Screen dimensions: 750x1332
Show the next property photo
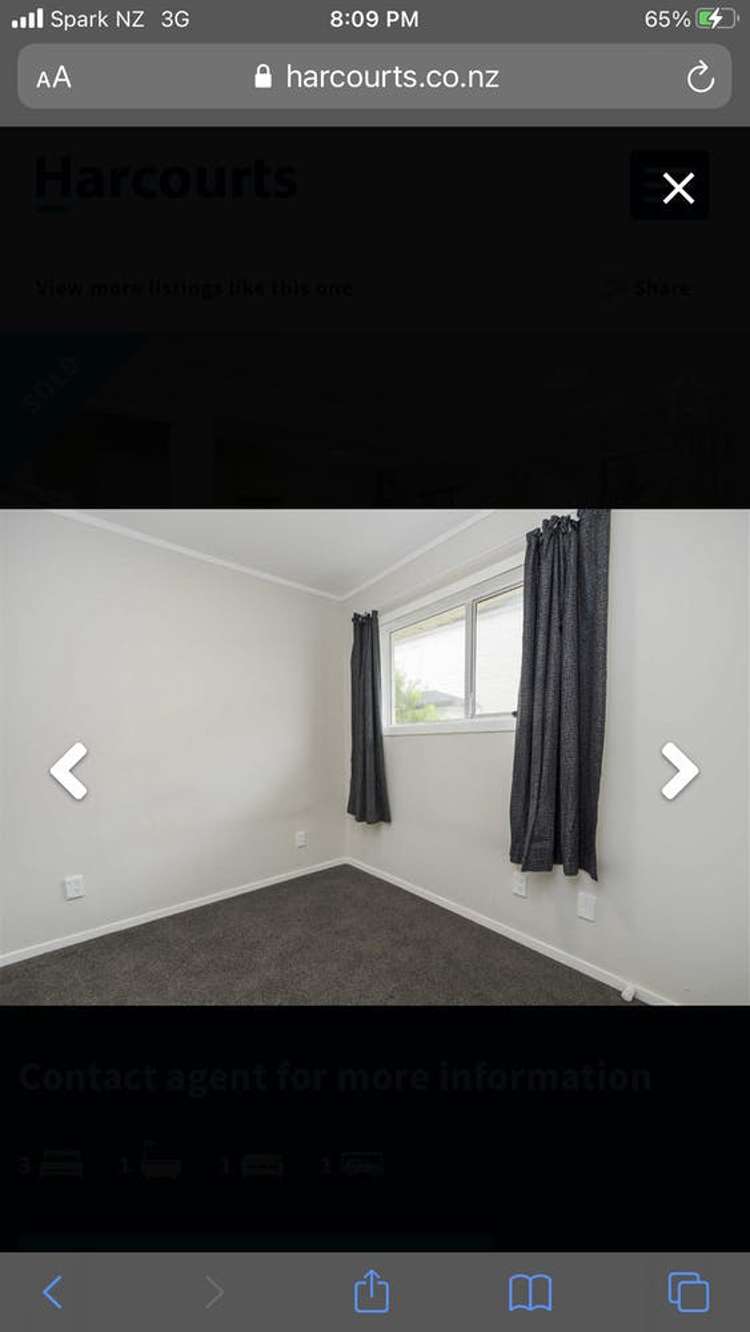point(679,770)
